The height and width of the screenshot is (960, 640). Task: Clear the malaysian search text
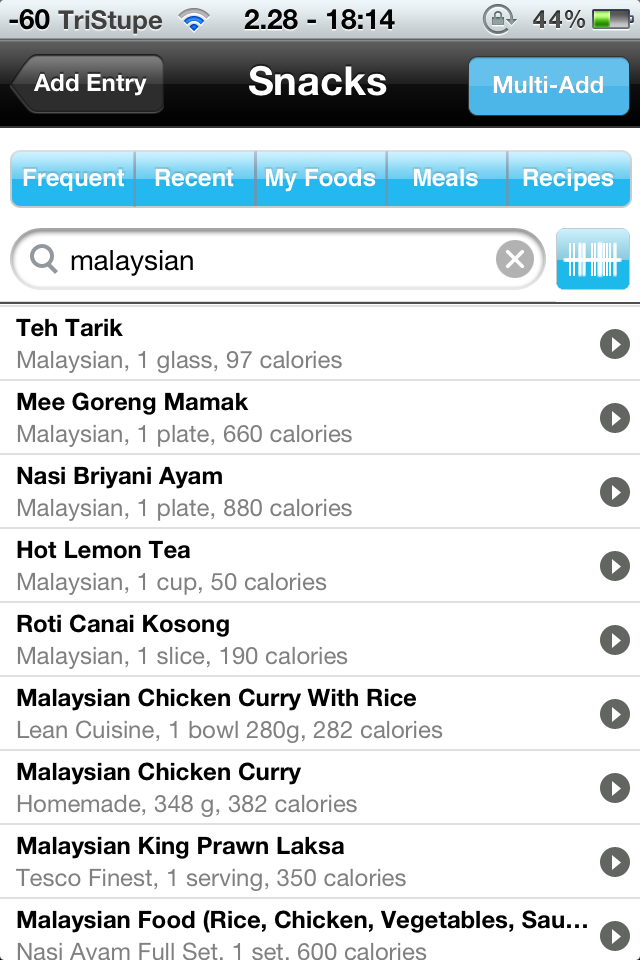[514, 261]
